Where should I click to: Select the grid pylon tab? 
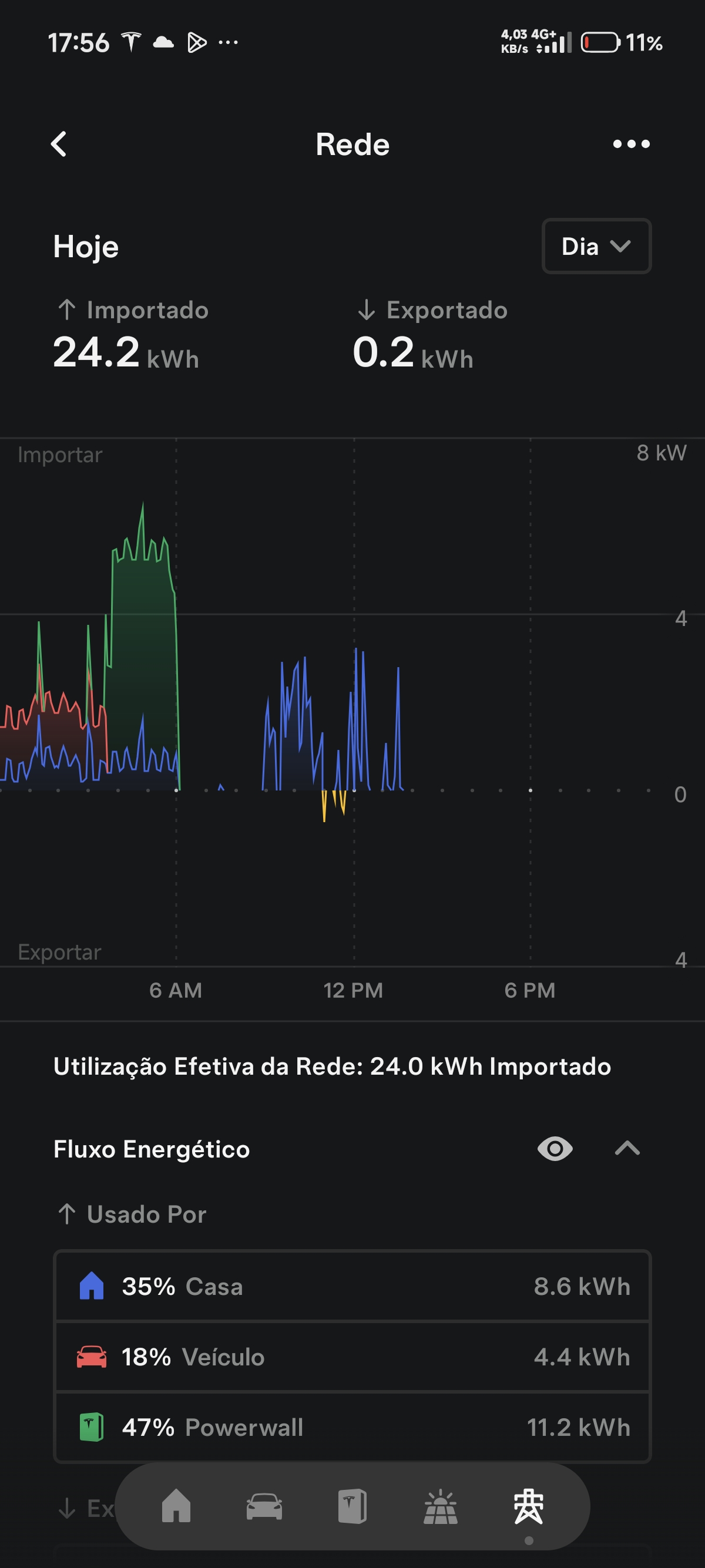[x=528, y=1506]
